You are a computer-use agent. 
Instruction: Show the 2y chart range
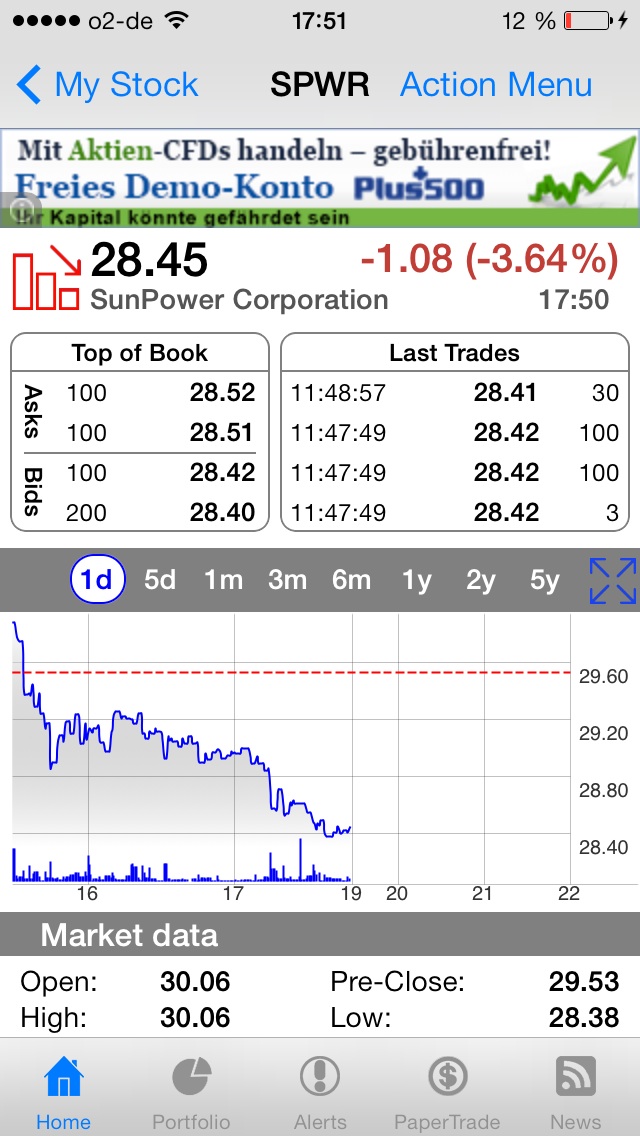coord(480,581)
